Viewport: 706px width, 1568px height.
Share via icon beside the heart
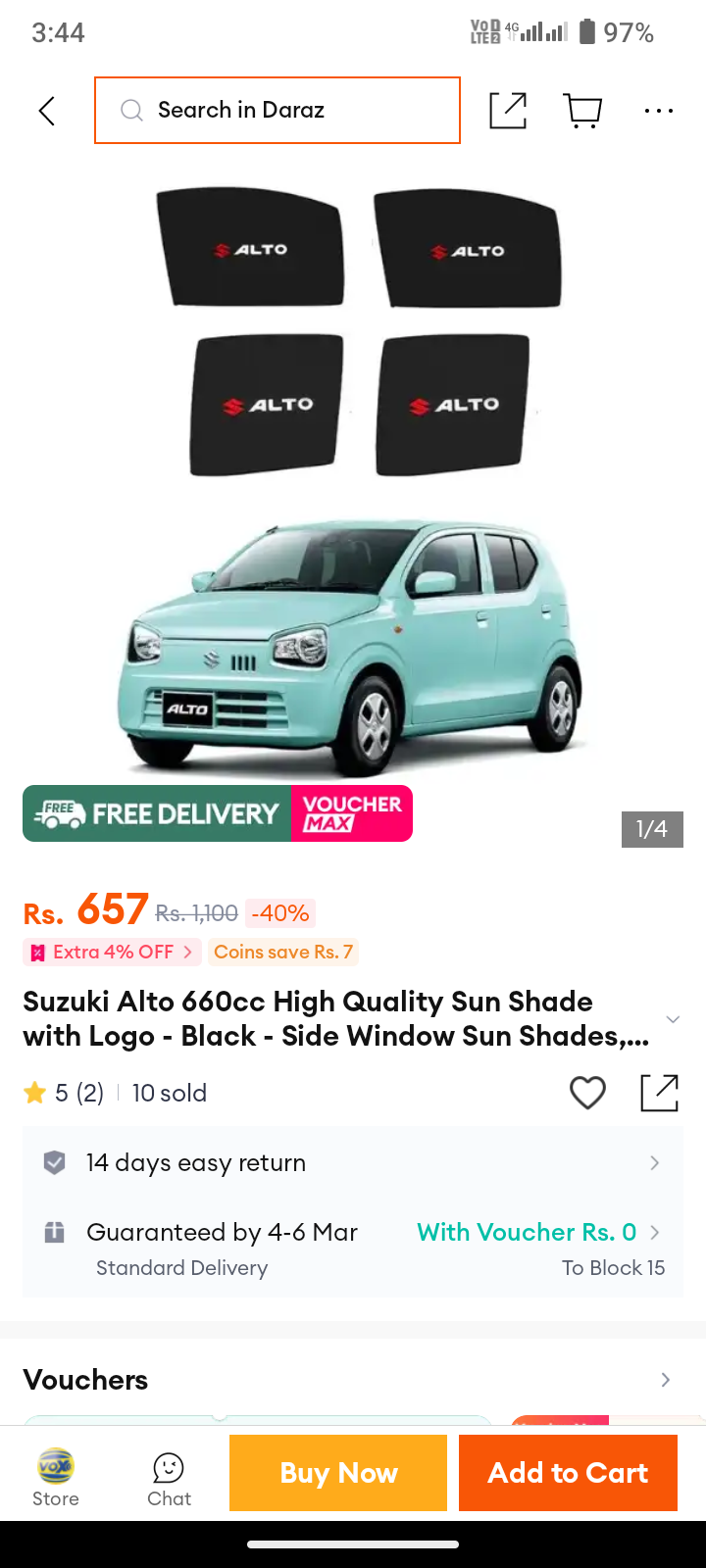pyautogui.click(x=659, y=1093)
